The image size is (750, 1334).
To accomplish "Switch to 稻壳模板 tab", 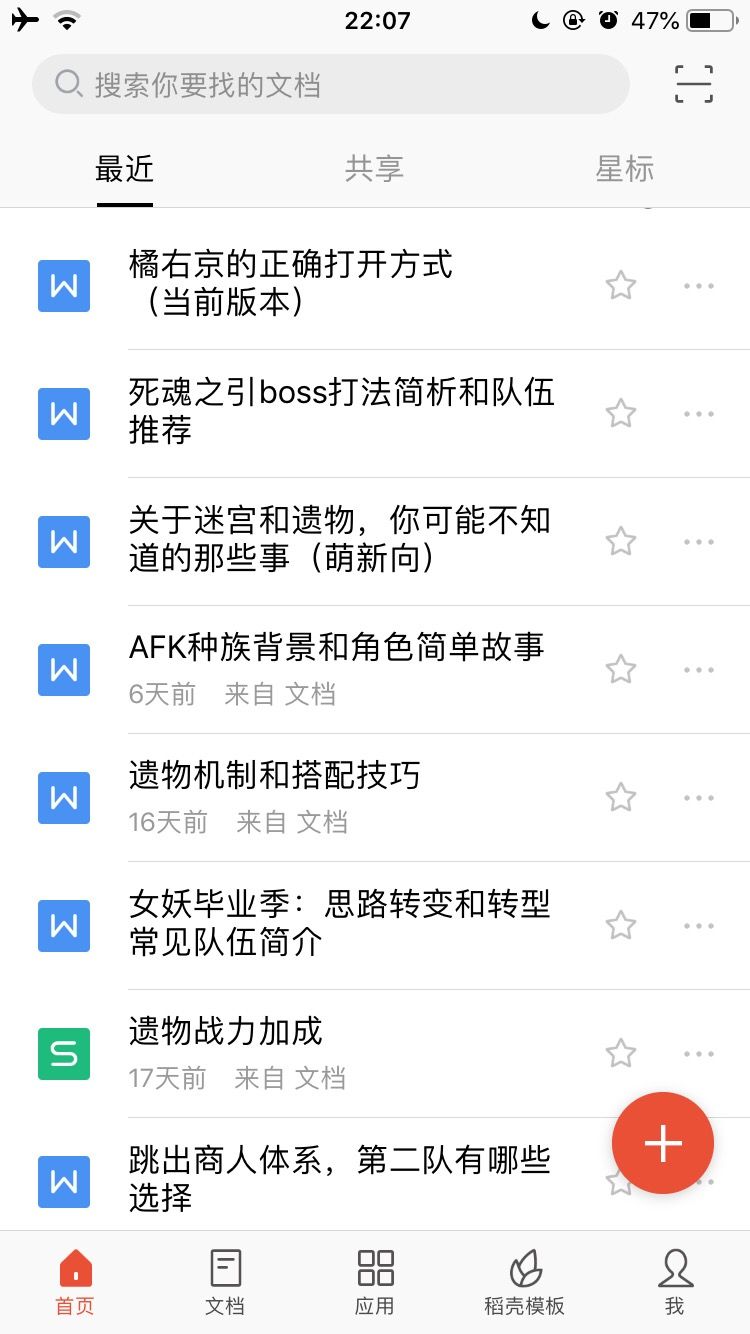I will point(524,1282).
